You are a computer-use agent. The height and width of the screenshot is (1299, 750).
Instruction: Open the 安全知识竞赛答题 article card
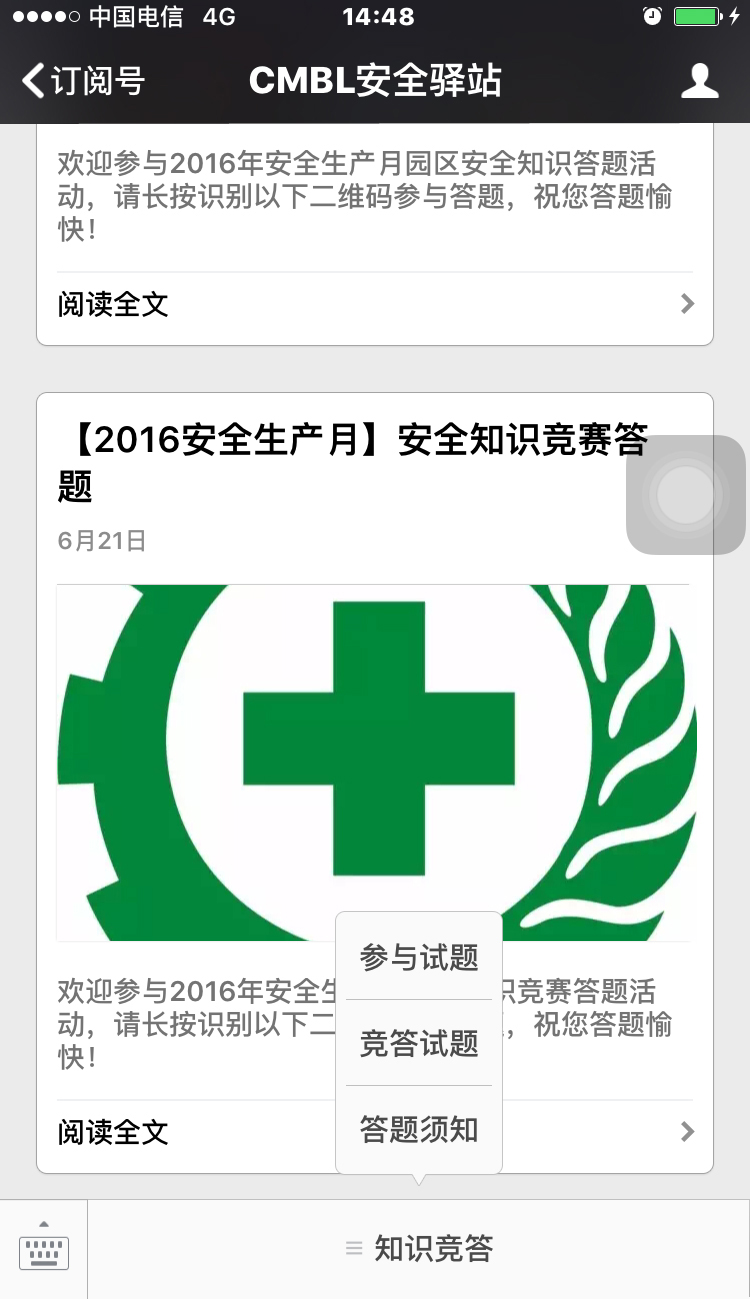point(352,460)
